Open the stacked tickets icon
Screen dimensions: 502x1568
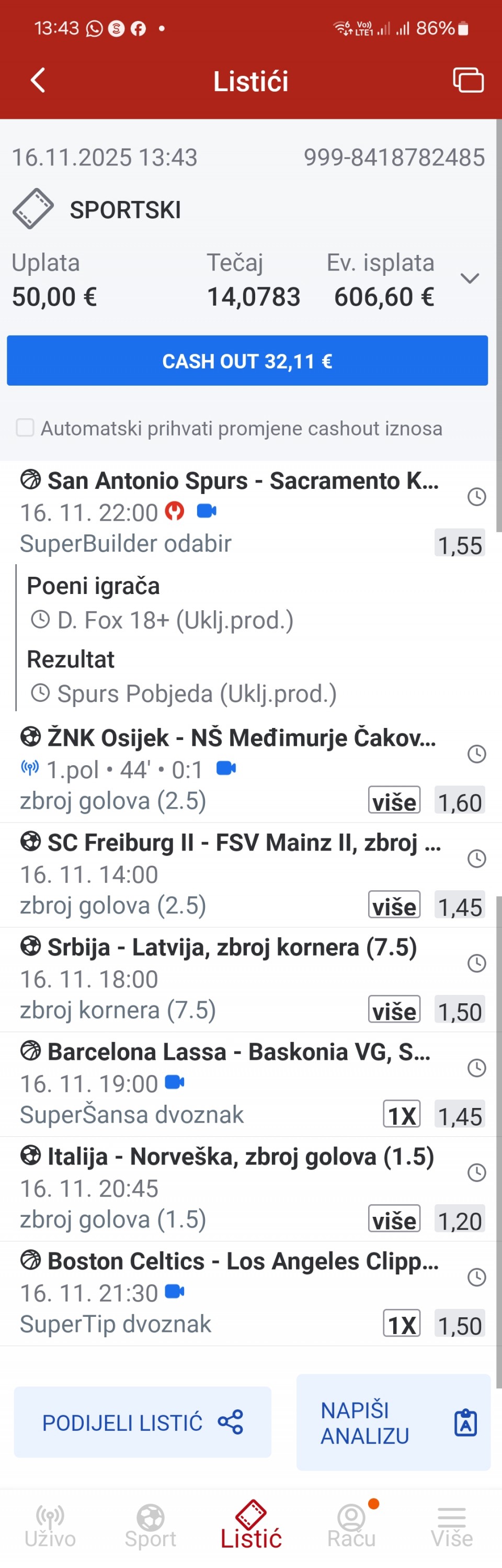468,81
